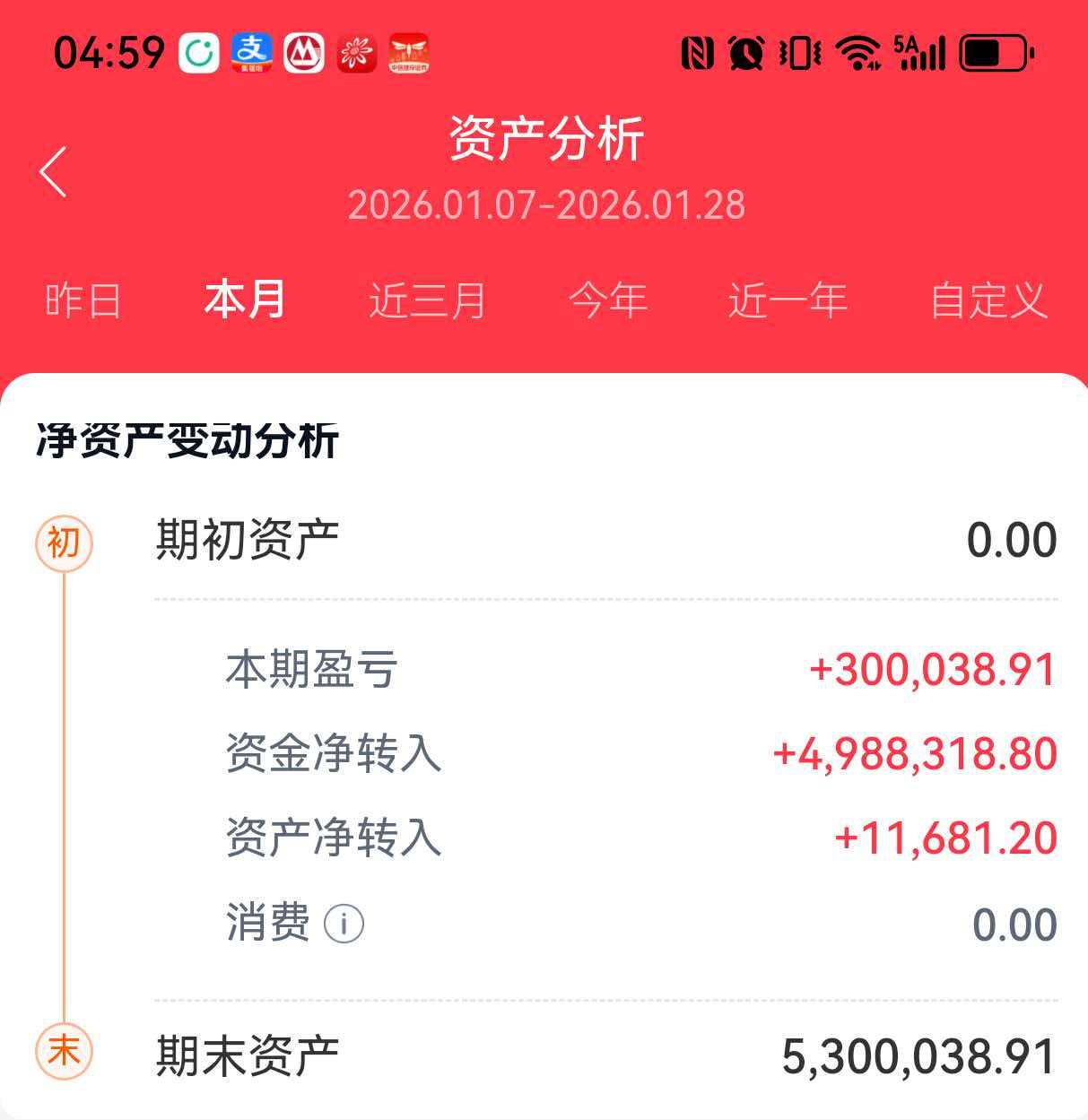1088x1120 pixels.
Task: Switch to the 近三月 tab
Action: tap(427, 300)
